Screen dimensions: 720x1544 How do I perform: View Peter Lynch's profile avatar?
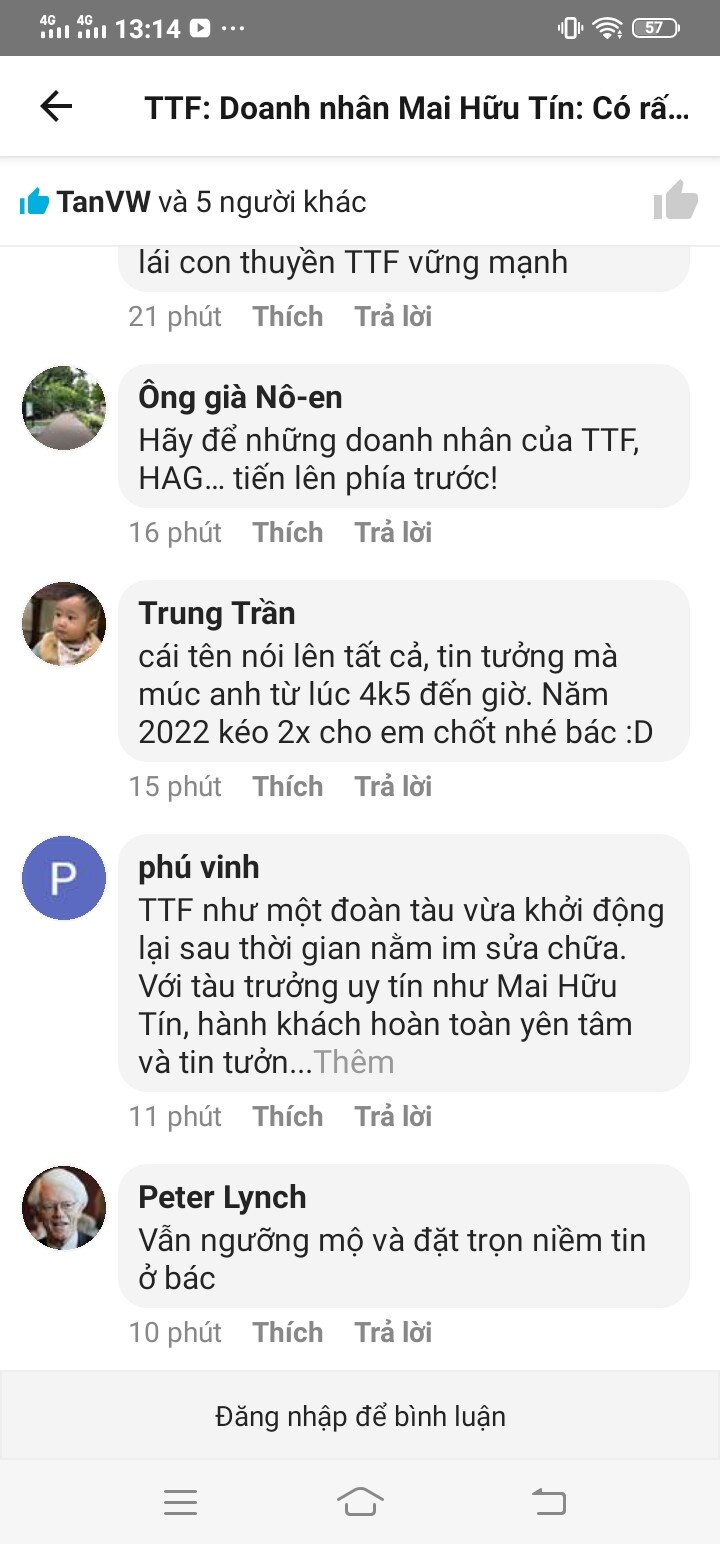64,1208
